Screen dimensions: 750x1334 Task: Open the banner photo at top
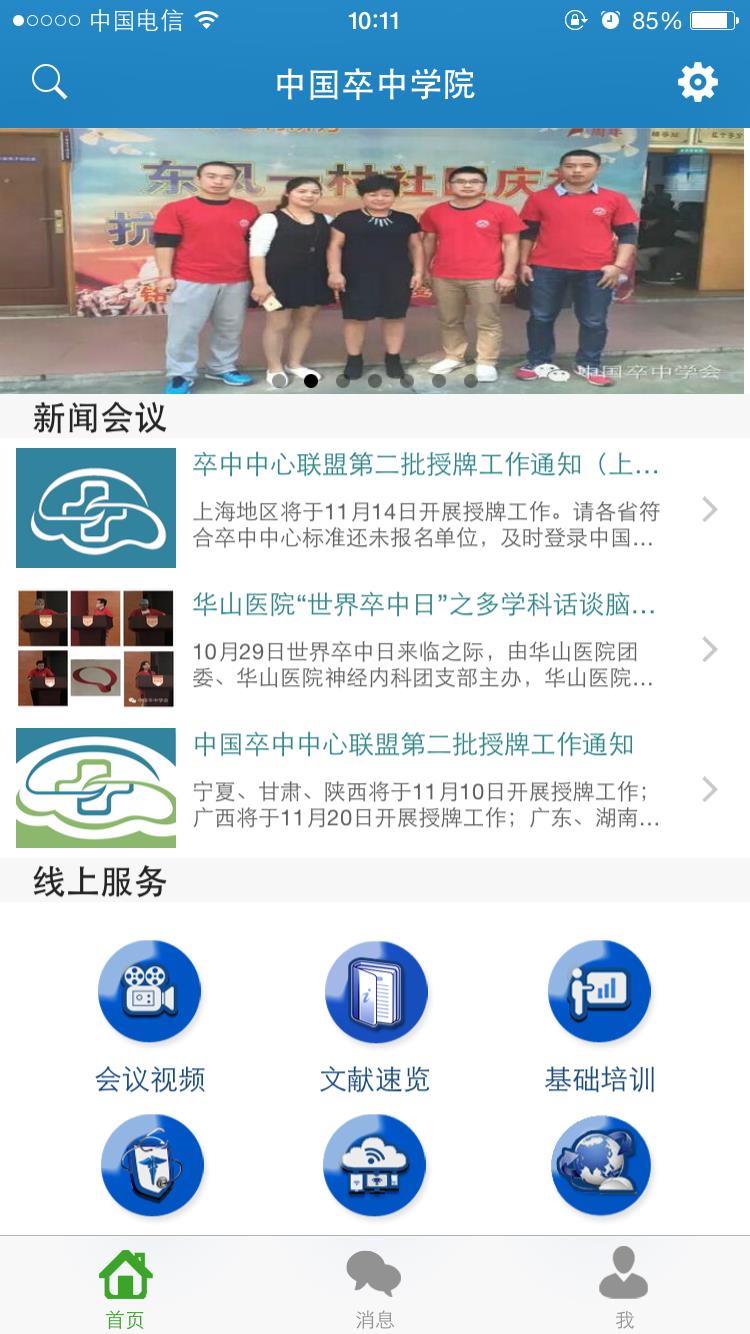click(x=374, y=260)
